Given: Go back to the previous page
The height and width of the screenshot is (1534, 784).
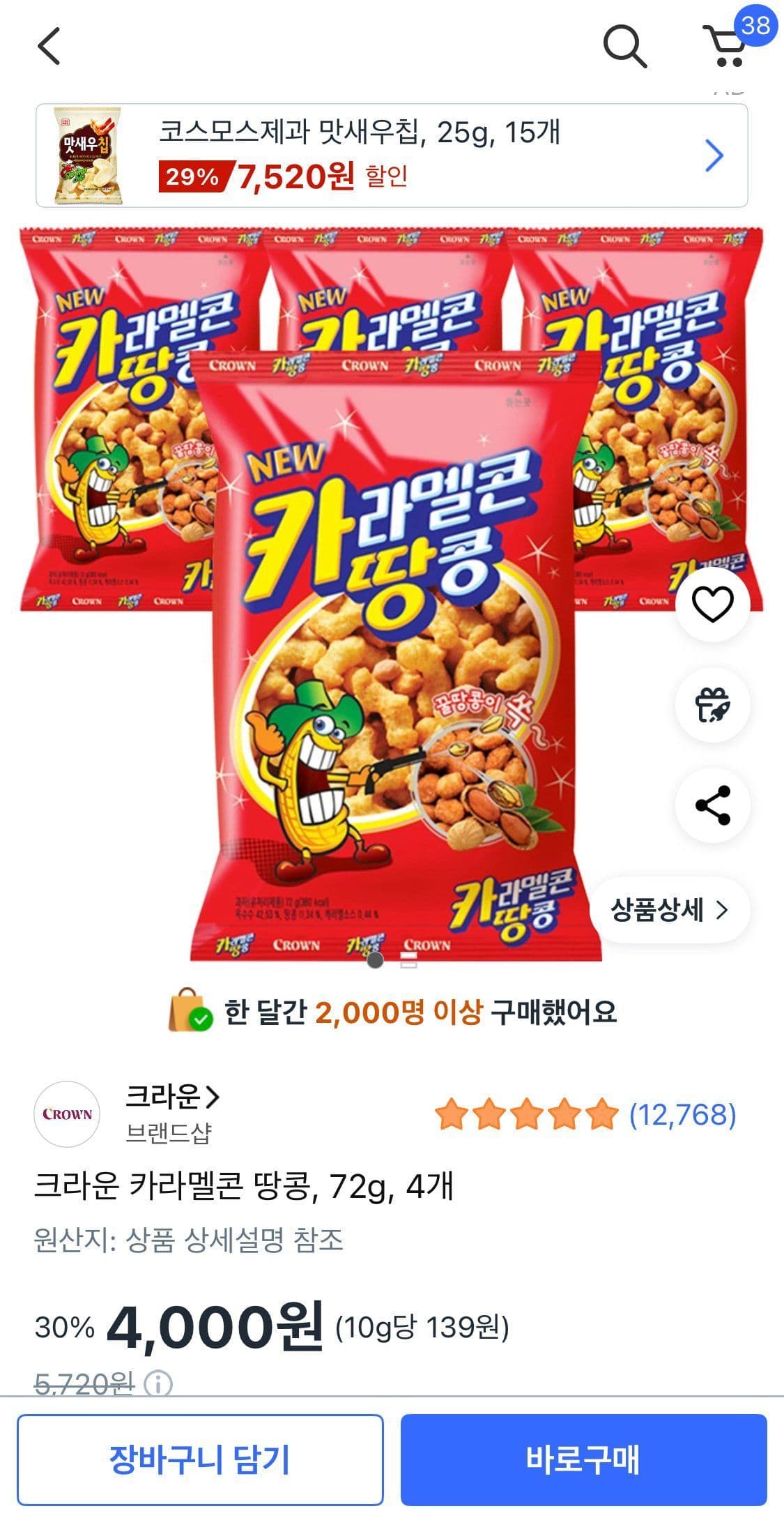Looking at the screenshot, I should tap(49, 46).
